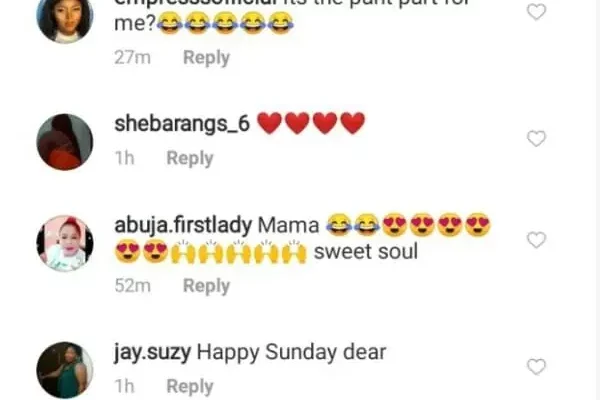Reply to shebarangs_6's hearts comment

tap(189, 158)
